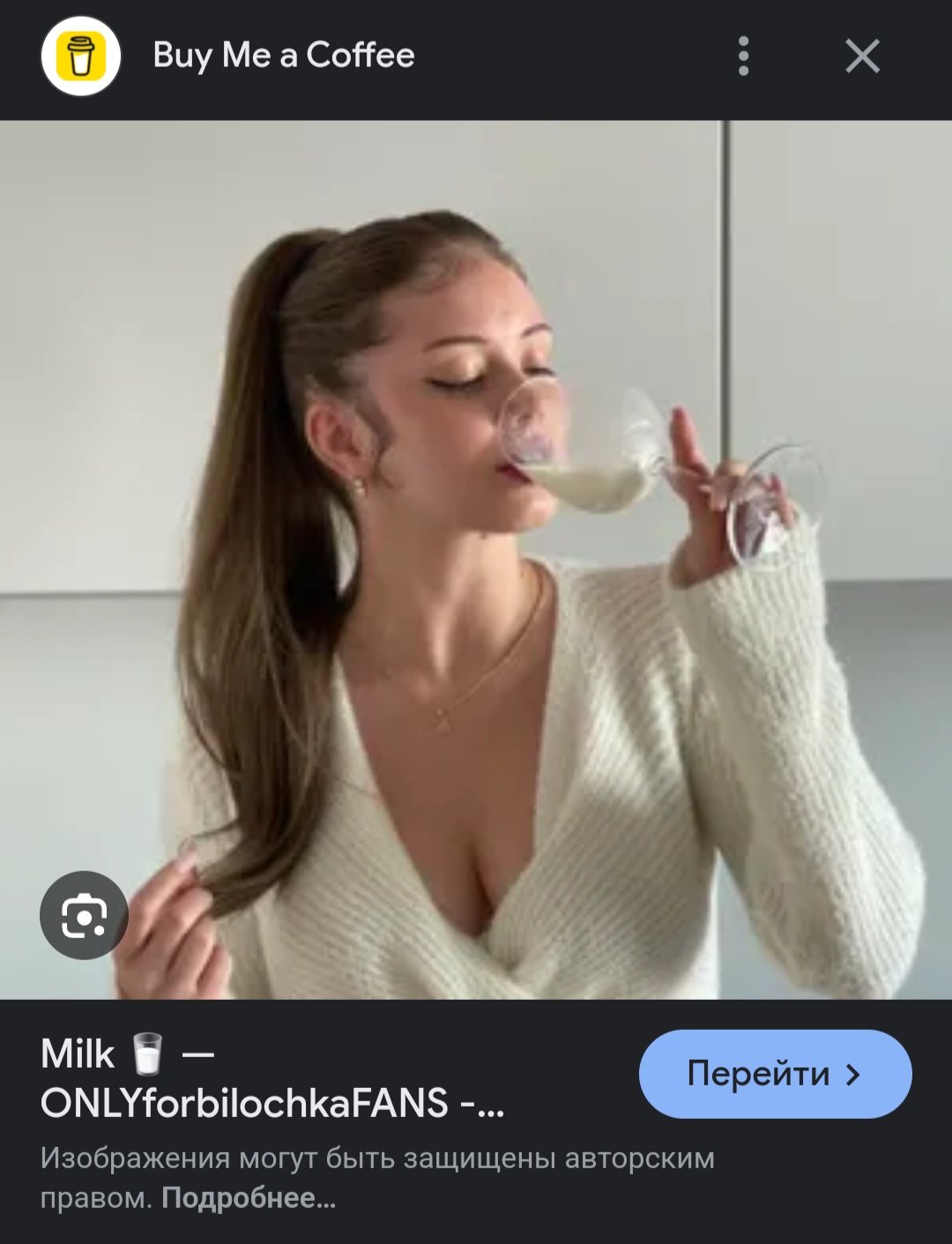
Task: Close the image viewer
Action: pos(862,56)
